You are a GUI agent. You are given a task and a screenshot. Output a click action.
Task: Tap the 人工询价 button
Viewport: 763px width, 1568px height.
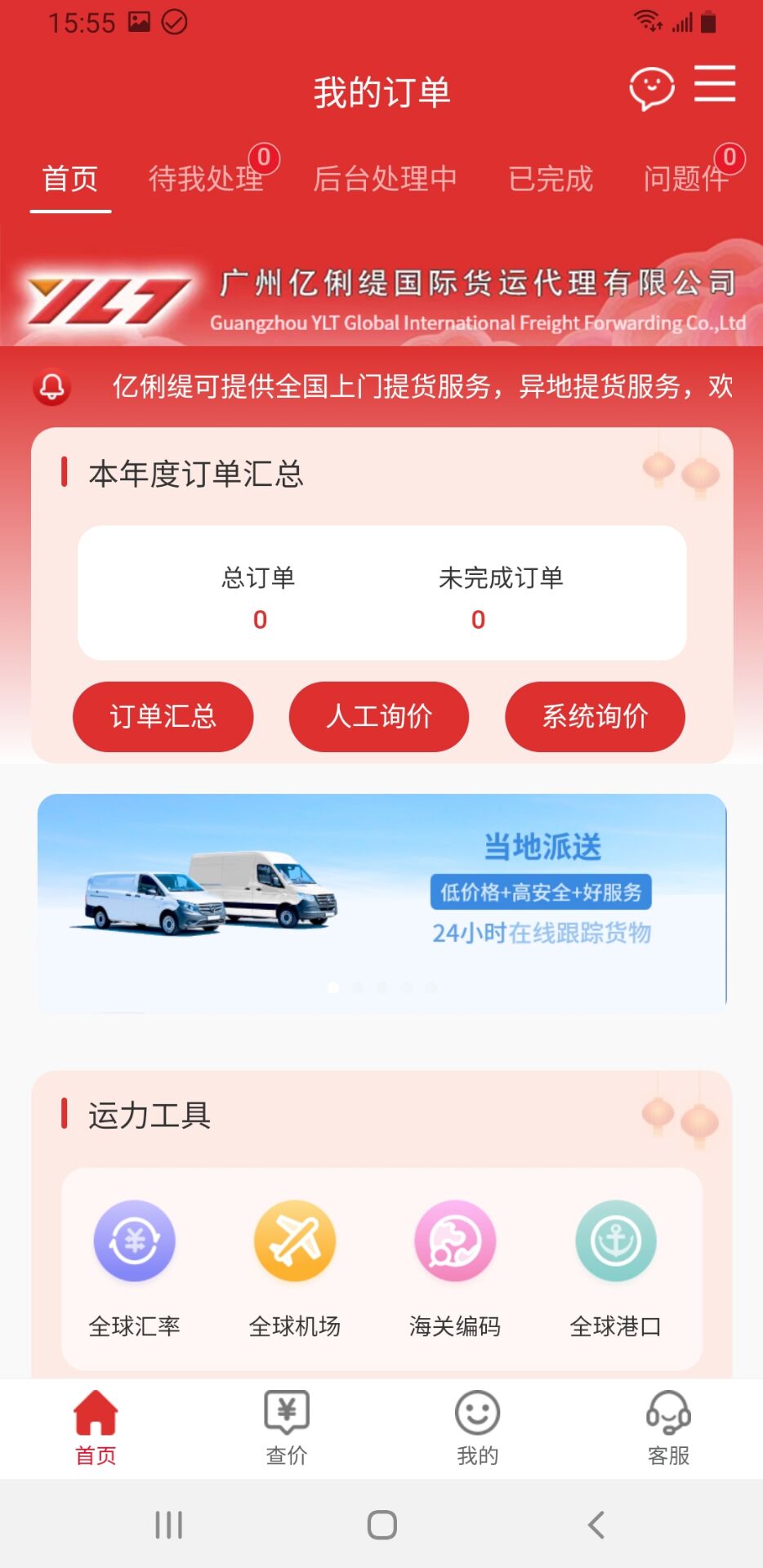pyautogui.click(x=379, y=716)
